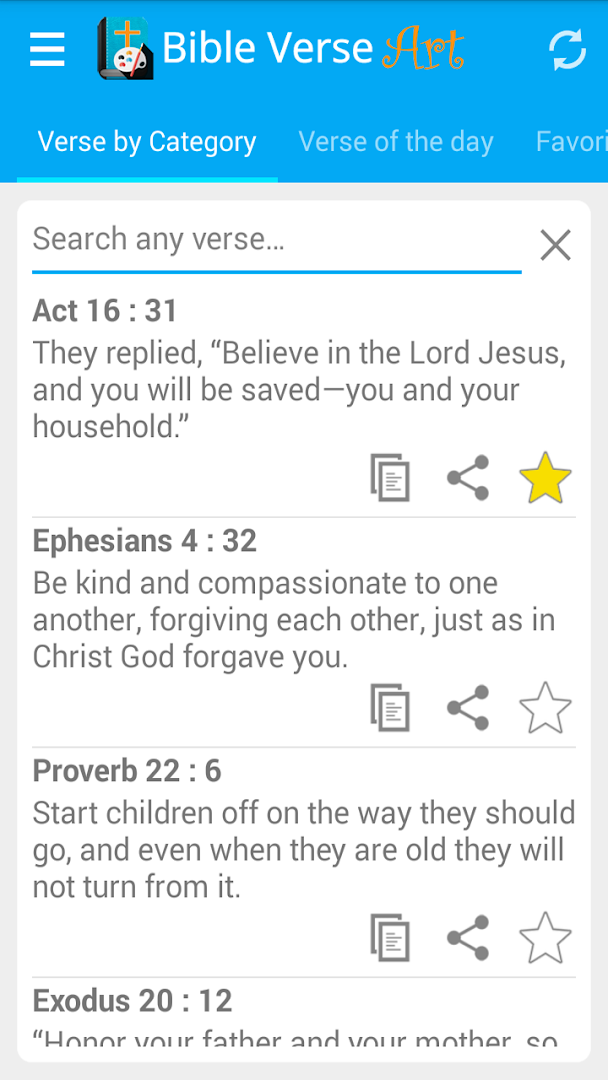
Task: Copy the Ephesians 4:32 verse
Action: point(390,708)
